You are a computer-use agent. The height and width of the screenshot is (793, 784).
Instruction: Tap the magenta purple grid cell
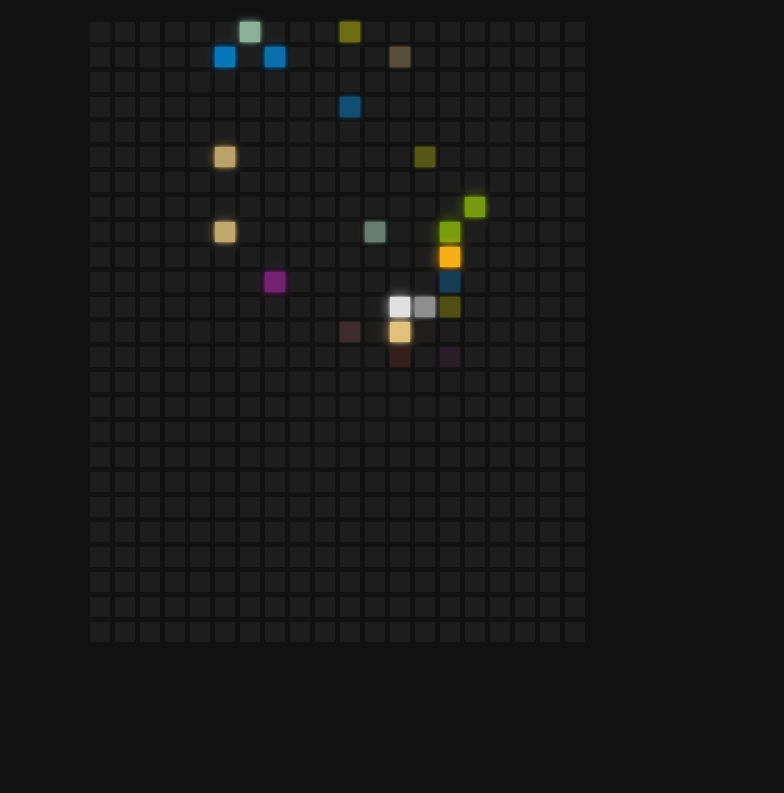click(x=275, y=282)
